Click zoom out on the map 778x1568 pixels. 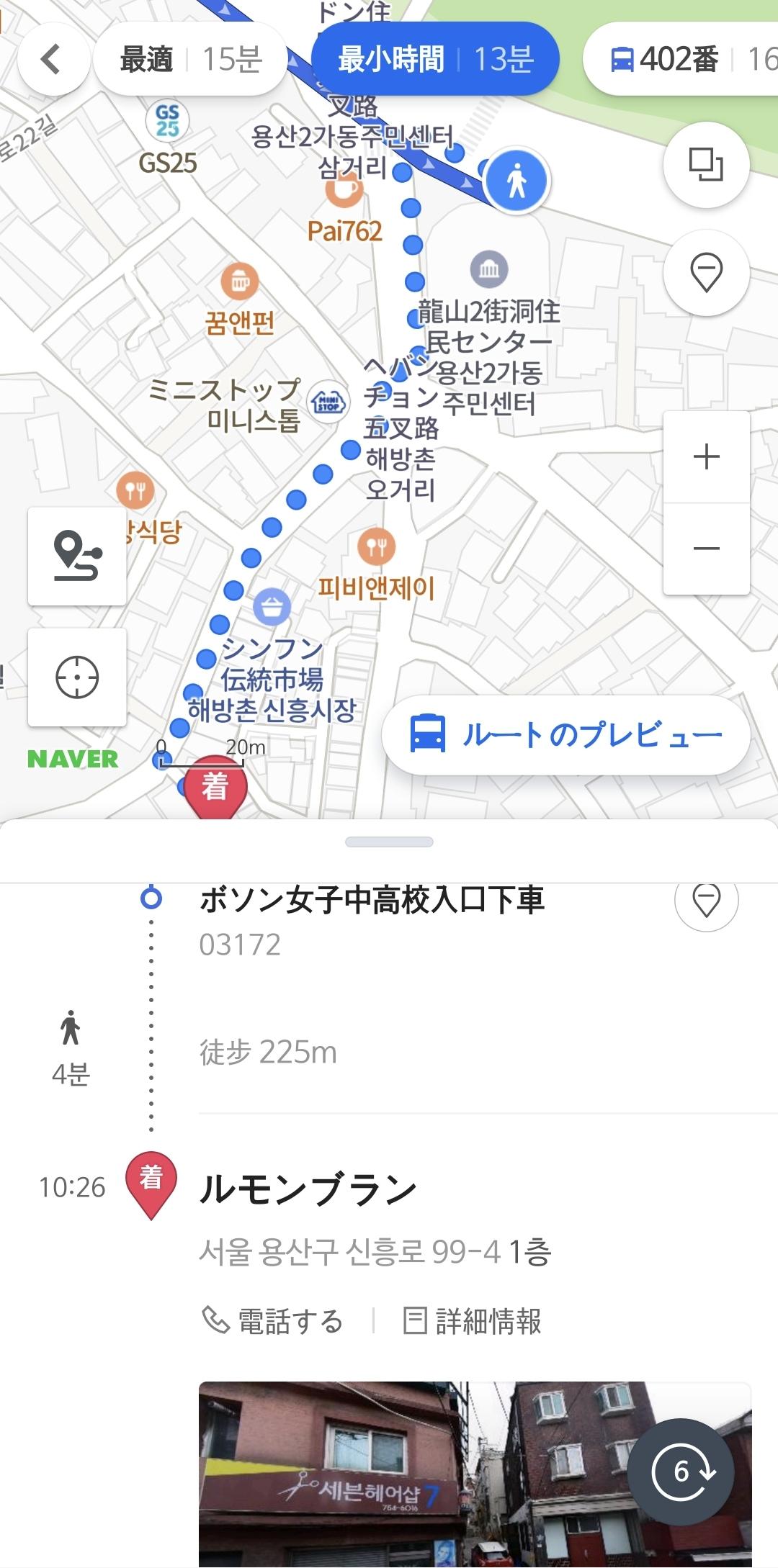(706, 550)
